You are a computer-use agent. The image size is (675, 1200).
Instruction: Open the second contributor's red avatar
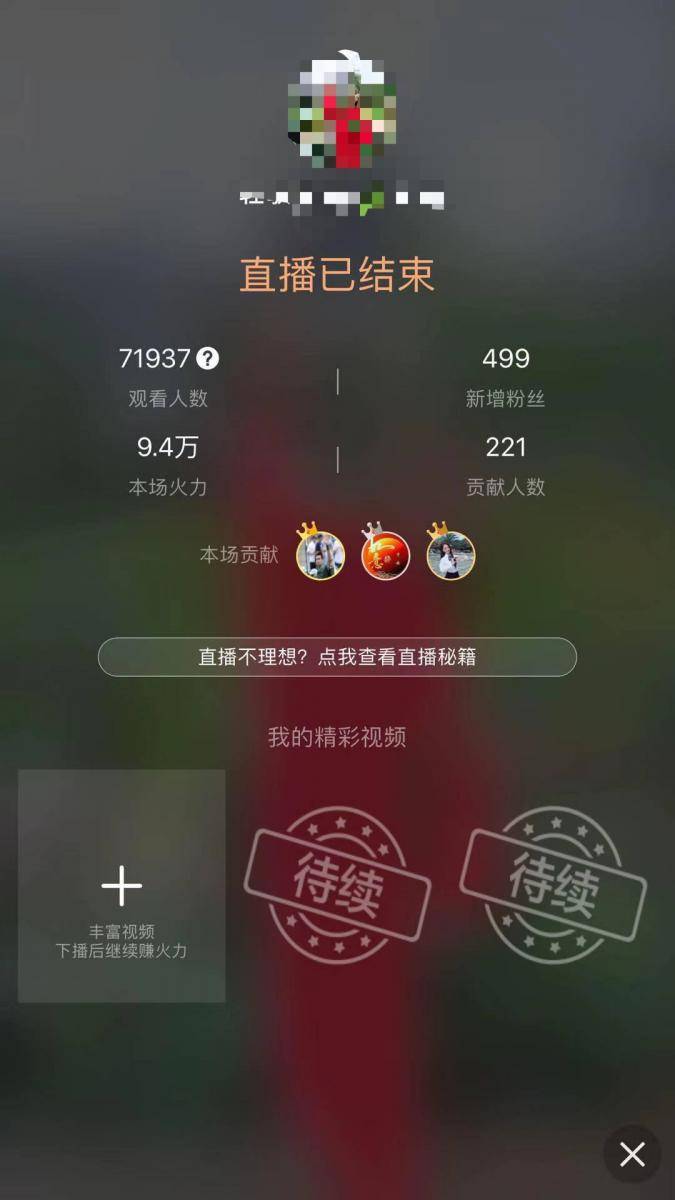pyautogui.click(x=386, y=555)
